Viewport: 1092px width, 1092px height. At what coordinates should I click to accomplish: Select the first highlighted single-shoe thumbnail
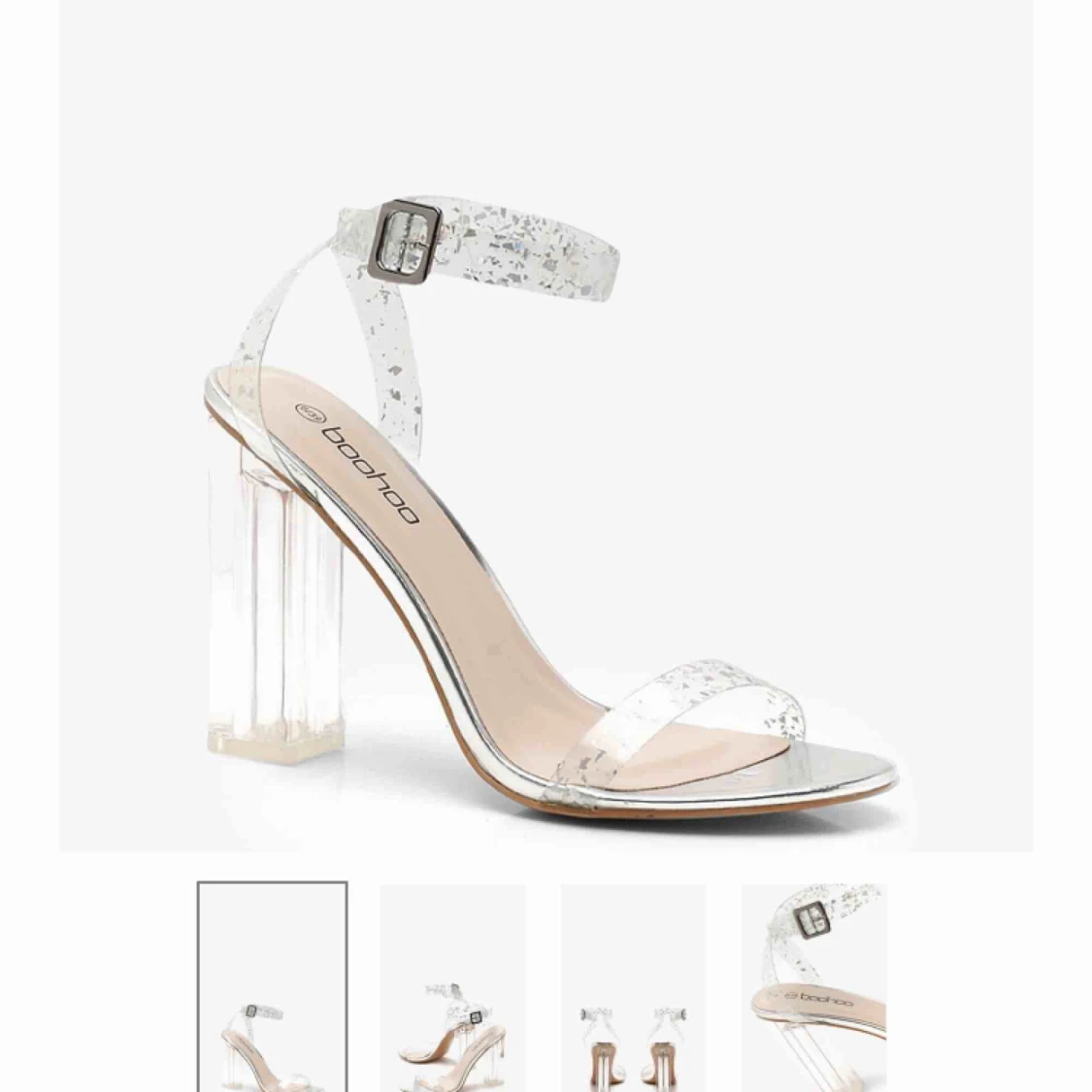[273, 987]
